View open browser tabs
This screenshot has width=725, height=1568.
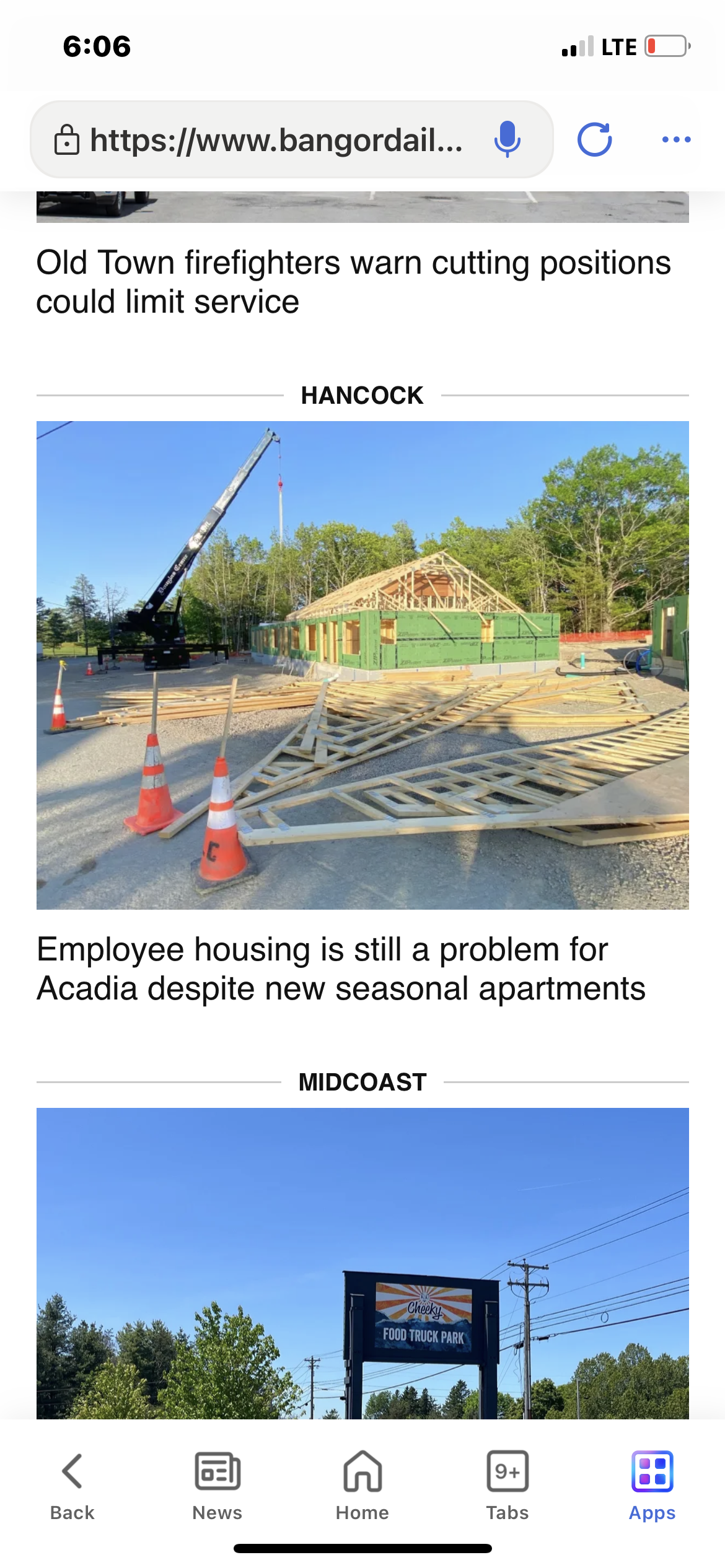[x=507, y=1485]
